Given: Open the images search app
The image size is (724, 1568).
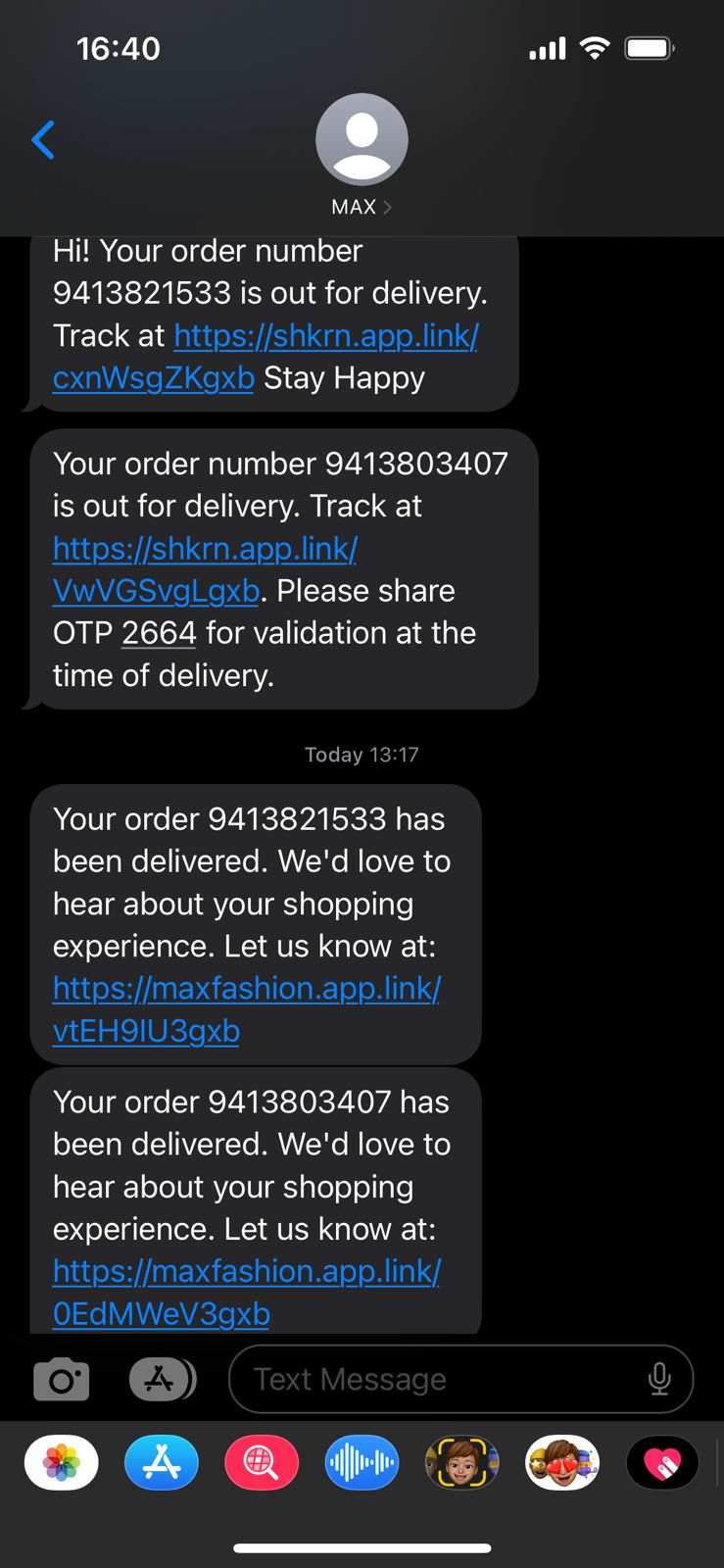Looking at the screenshot, I should 262,1463.
